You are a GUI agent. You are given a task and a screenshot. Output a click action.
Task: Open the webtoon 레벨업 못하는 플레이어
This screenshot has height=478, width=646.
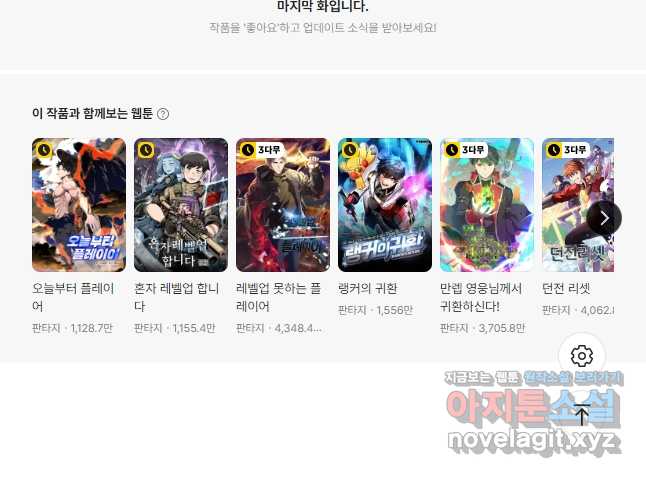tap(283, 205)
